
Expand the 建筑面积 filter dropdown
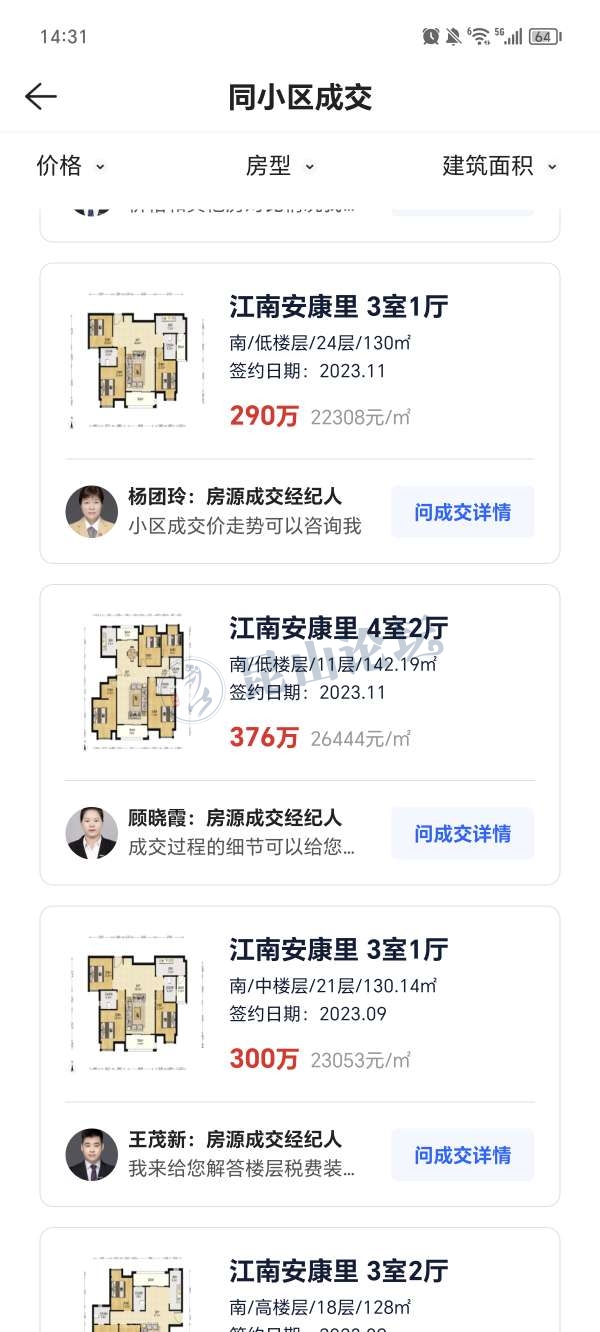pos(500,167)
